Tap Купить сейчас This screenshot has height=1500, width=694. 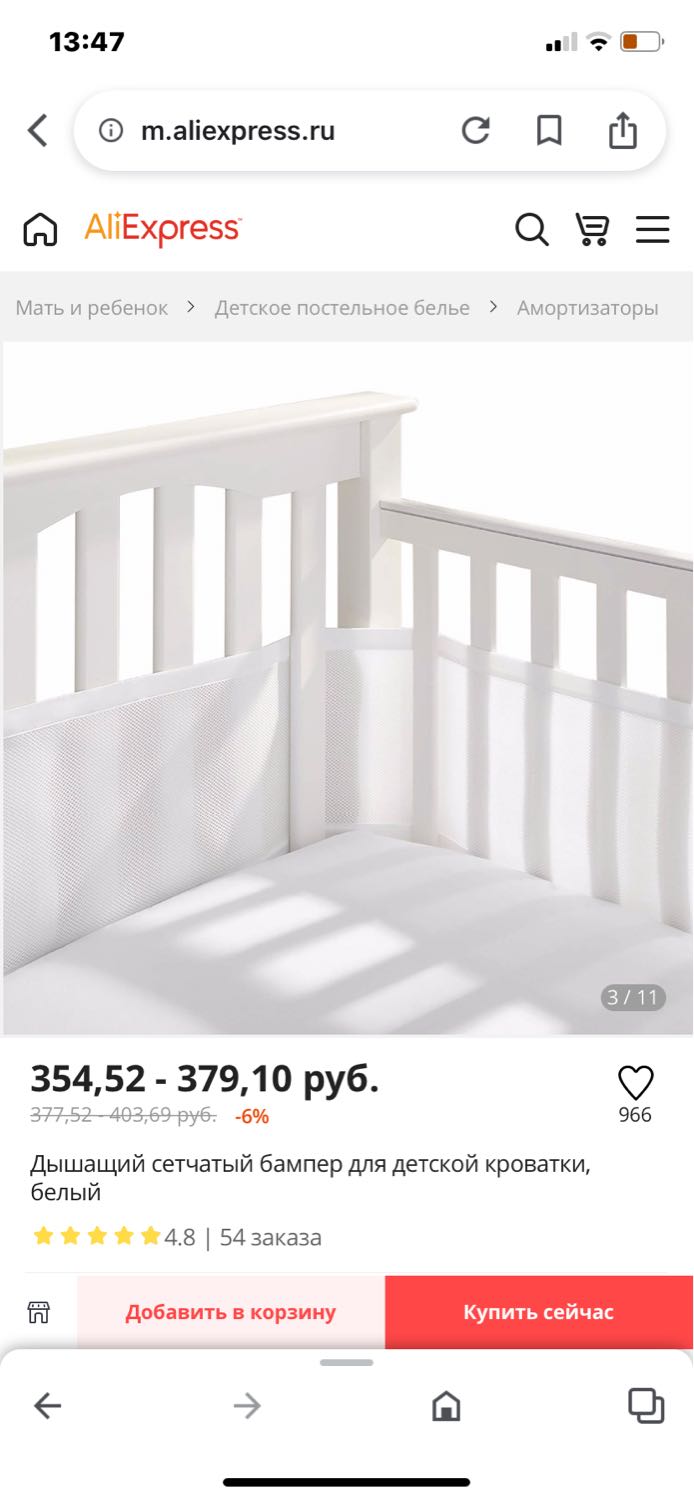(x=539, y=1312)
